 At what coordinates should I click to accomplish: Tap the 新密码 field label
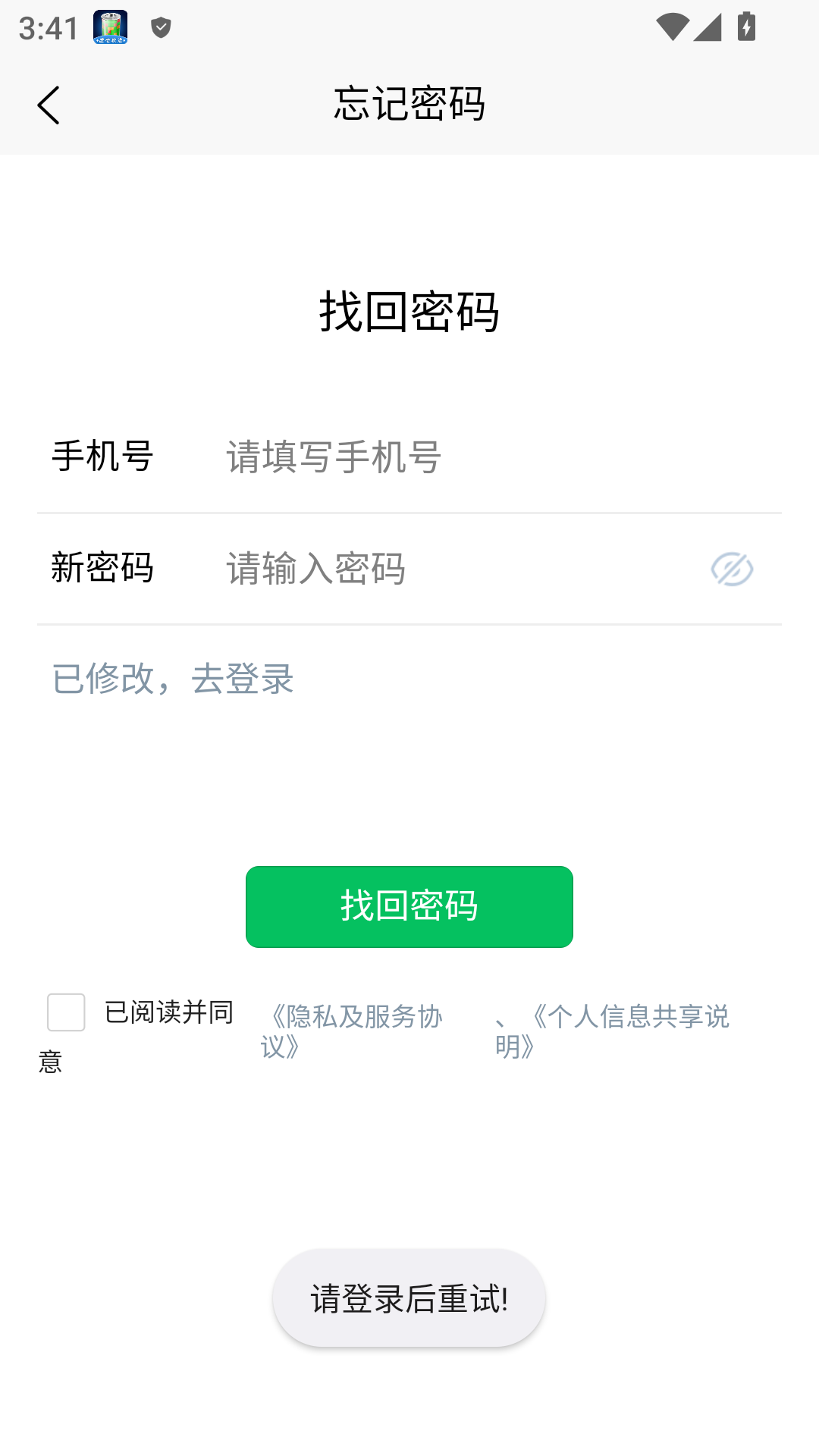[x=104, y=567]
